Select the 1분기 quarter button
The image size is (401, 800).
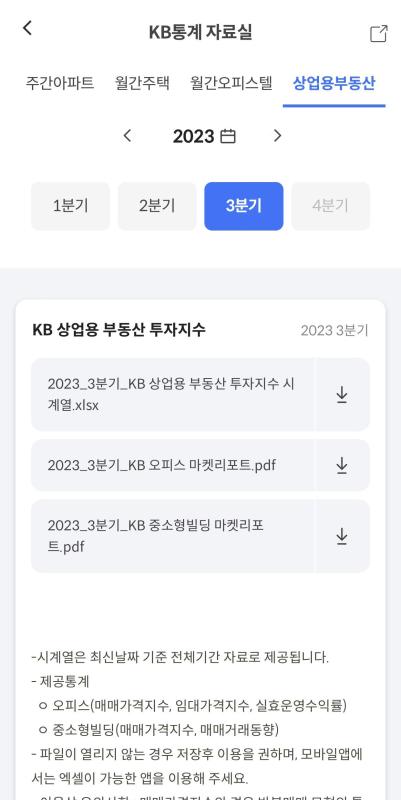[x=70, y=206]
